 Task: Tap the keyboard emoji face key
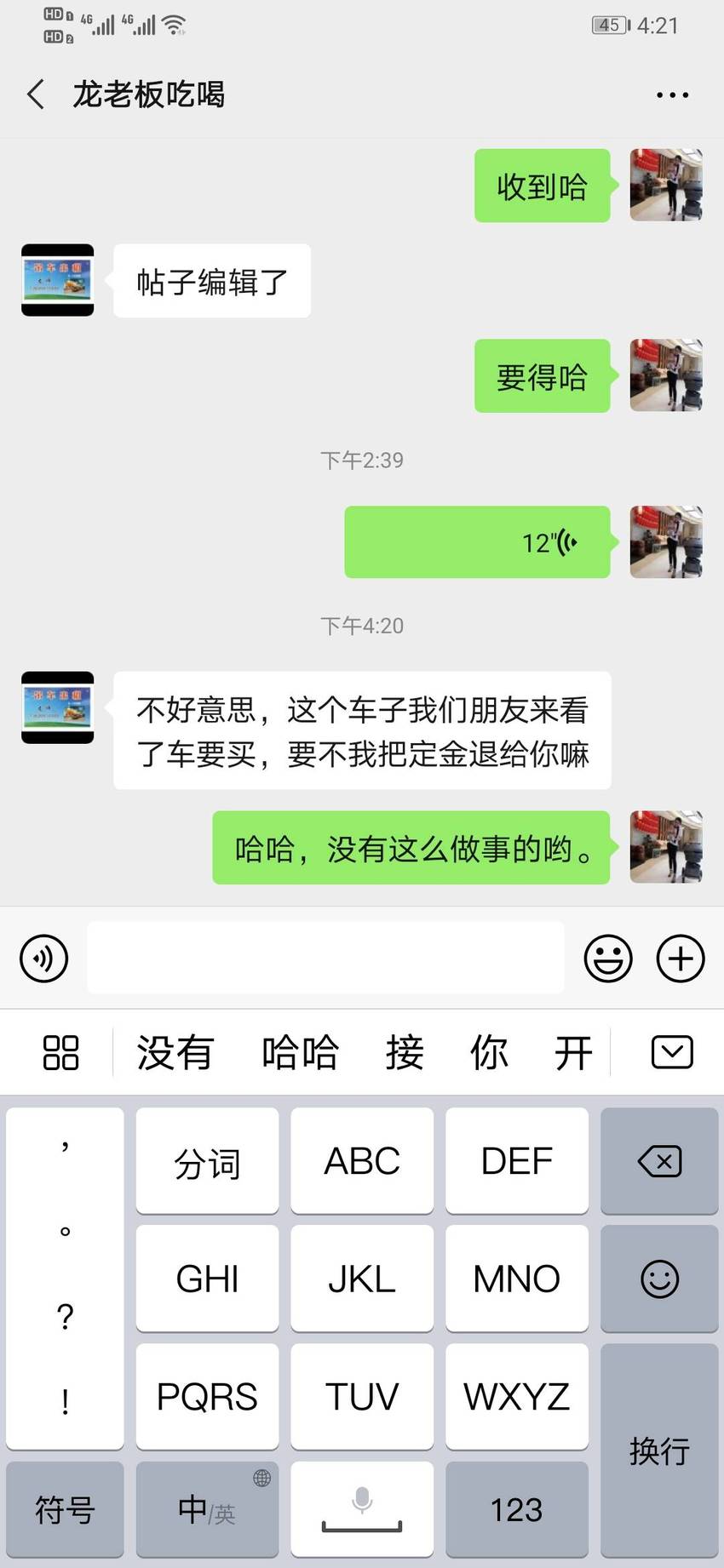coord(659,1279)
